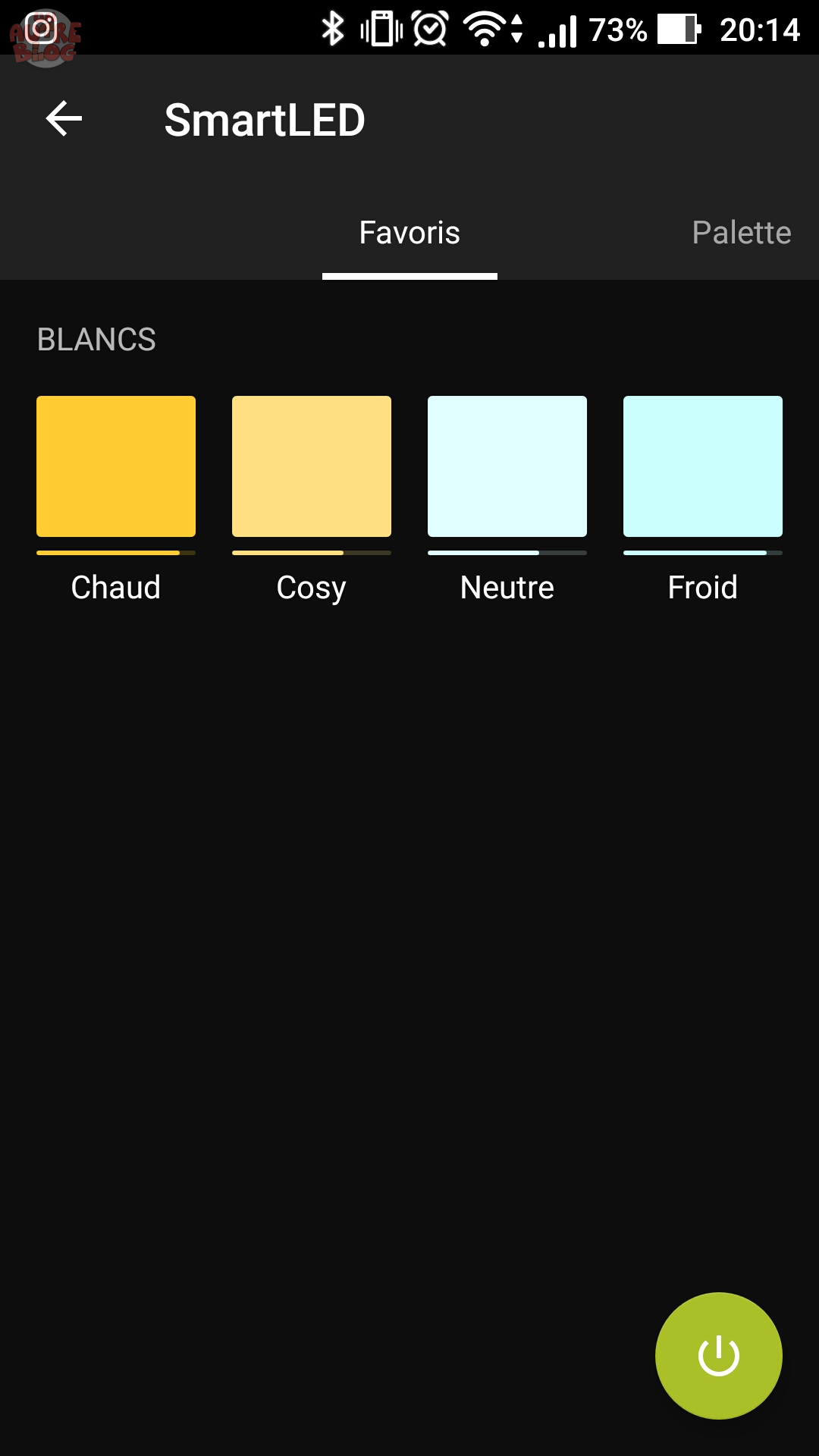Image resolution: width=819 pixels, height=1456 pixels.
Task: Select the Favoris tab
Action: click(409, 233)
